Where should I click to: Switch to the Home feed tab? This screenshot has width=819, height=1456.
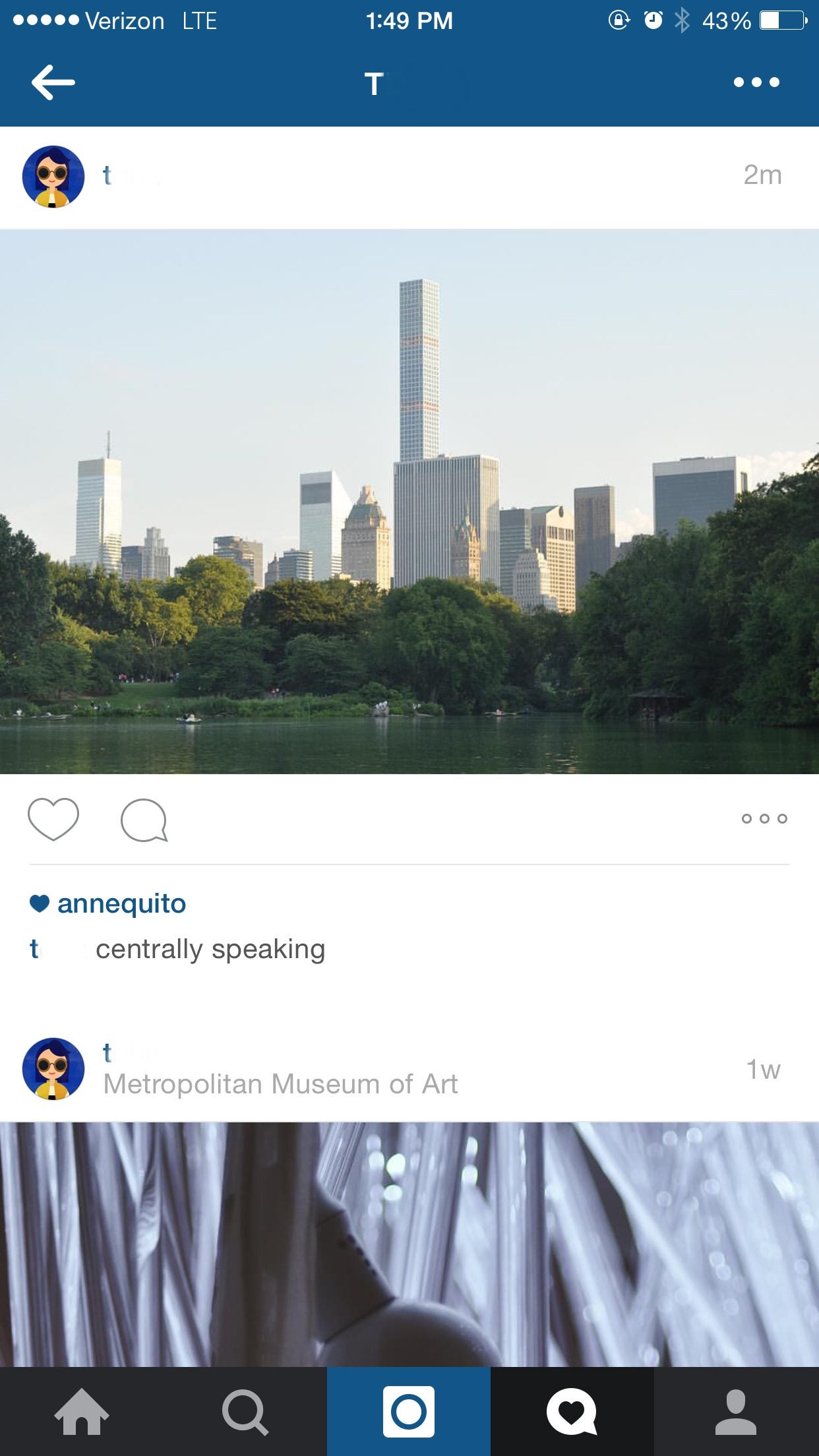(x=82, y=1411)
